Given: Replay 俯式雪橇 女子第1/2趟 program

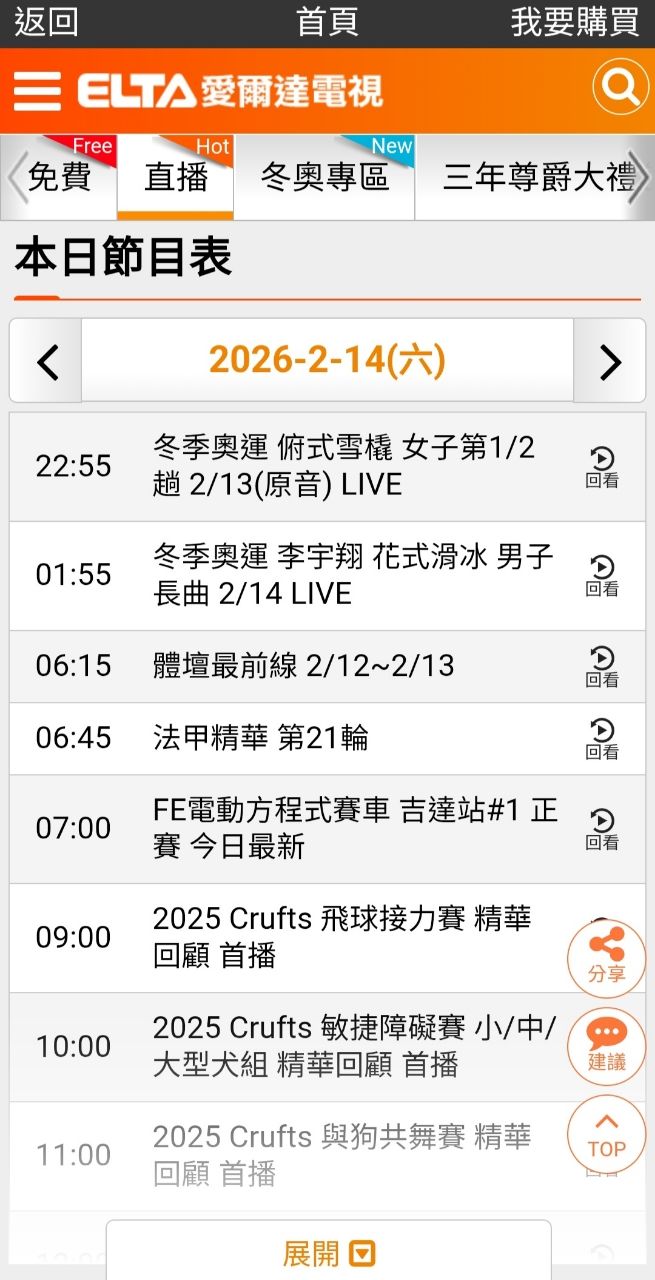Looking at the screenshot, I should click(602, 467).
